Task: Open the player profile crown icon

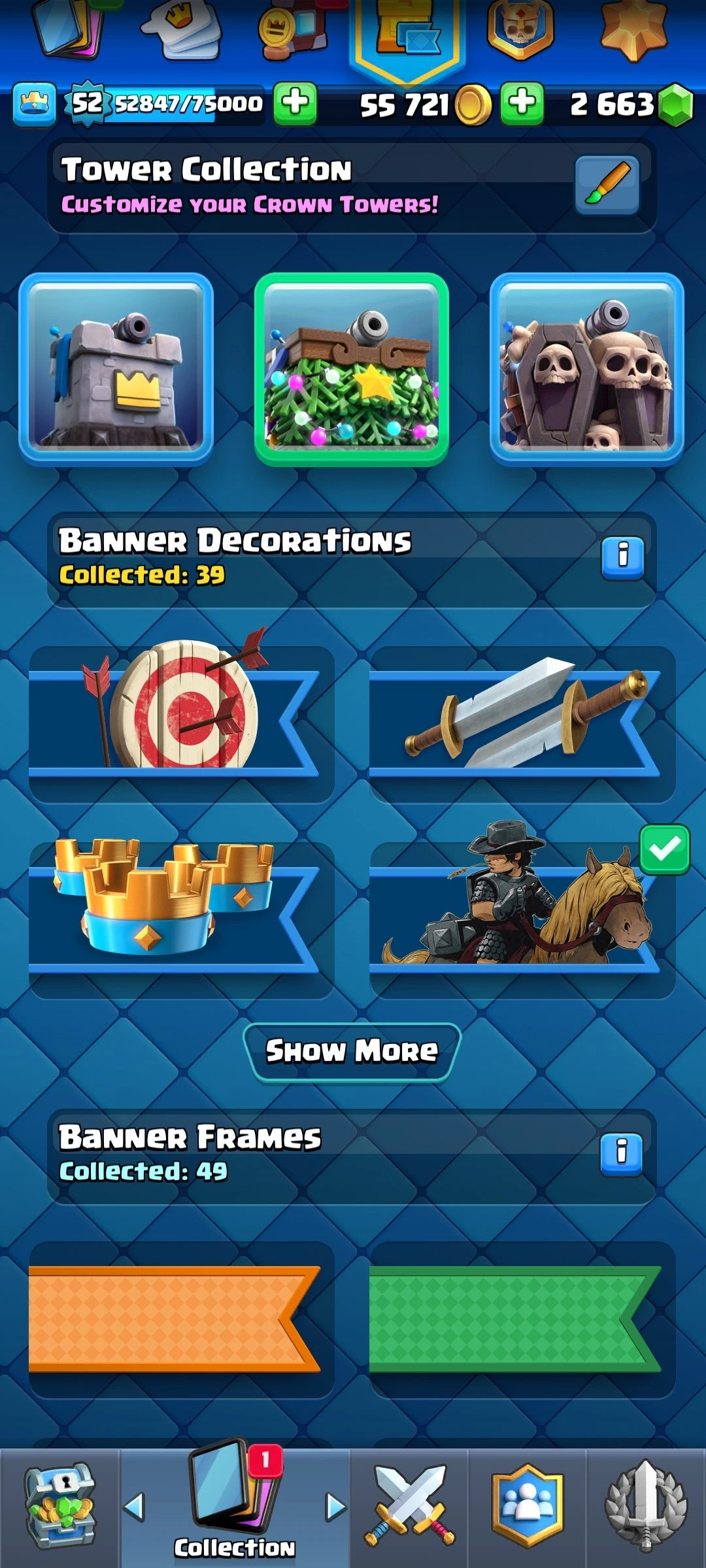Action: pos(34,103)
